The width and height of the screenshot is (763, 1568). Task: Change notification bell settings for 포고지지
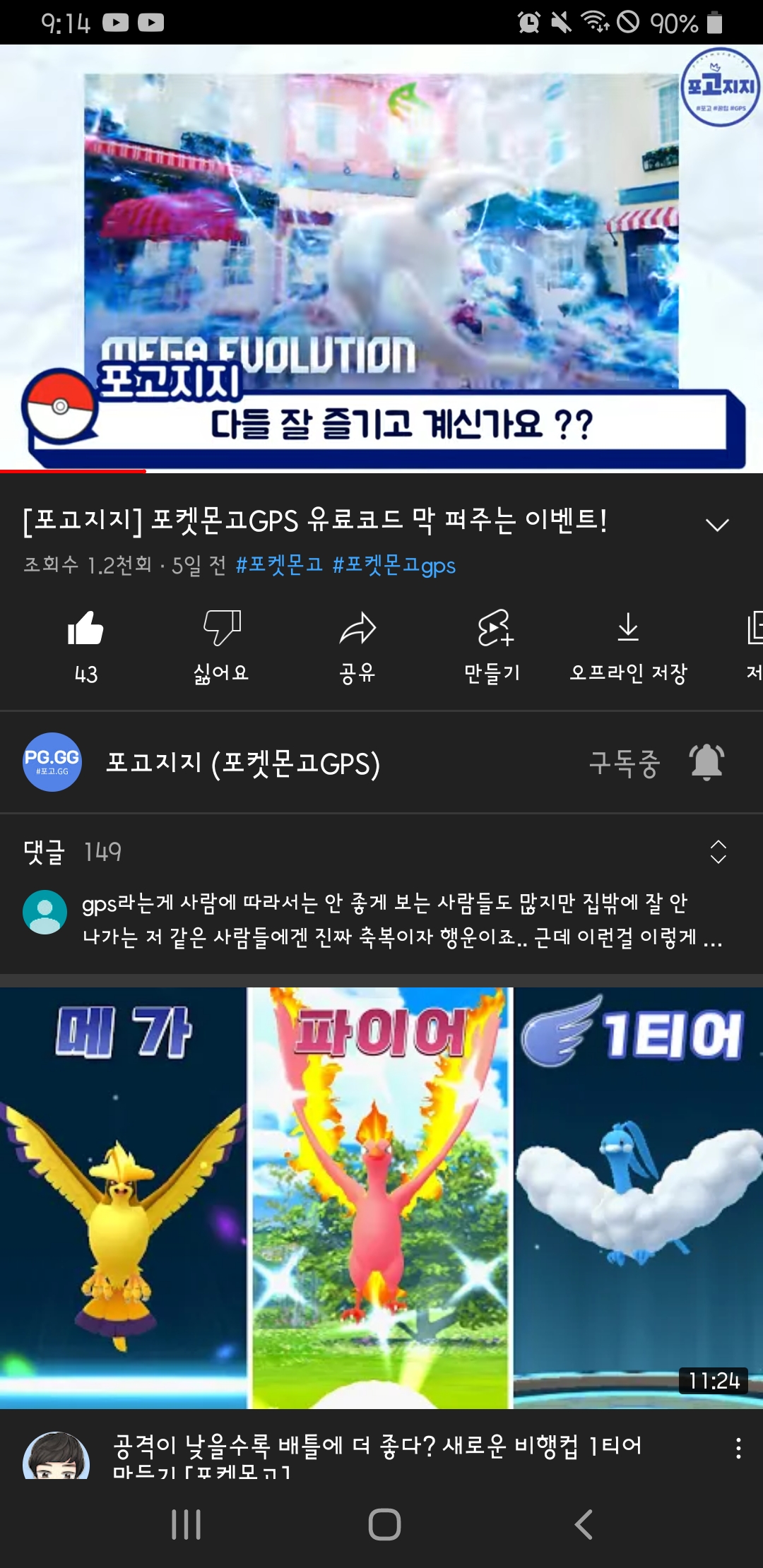pos(706,763)
